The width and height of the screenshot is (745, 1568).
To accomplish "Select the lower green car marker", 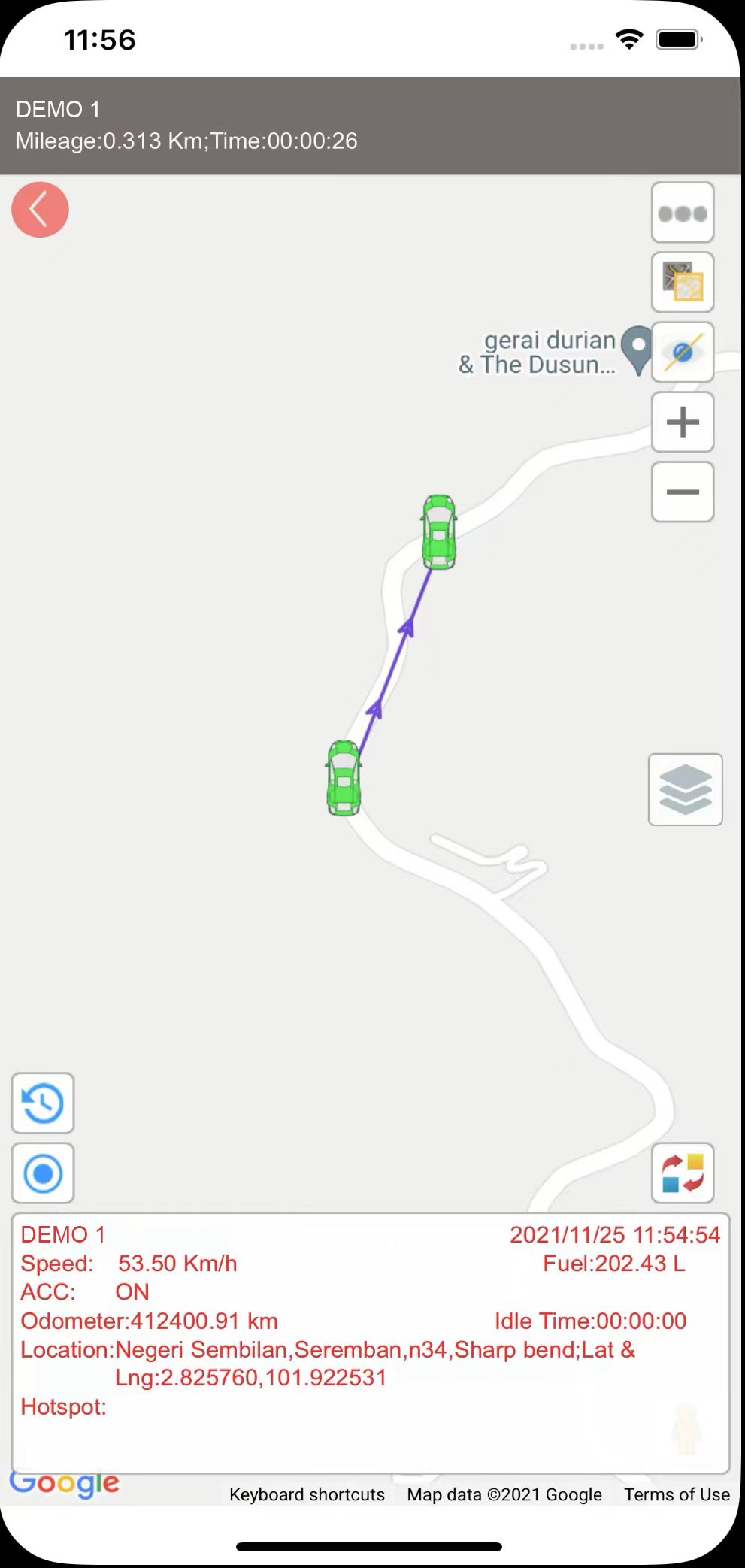I will [344, 779].
